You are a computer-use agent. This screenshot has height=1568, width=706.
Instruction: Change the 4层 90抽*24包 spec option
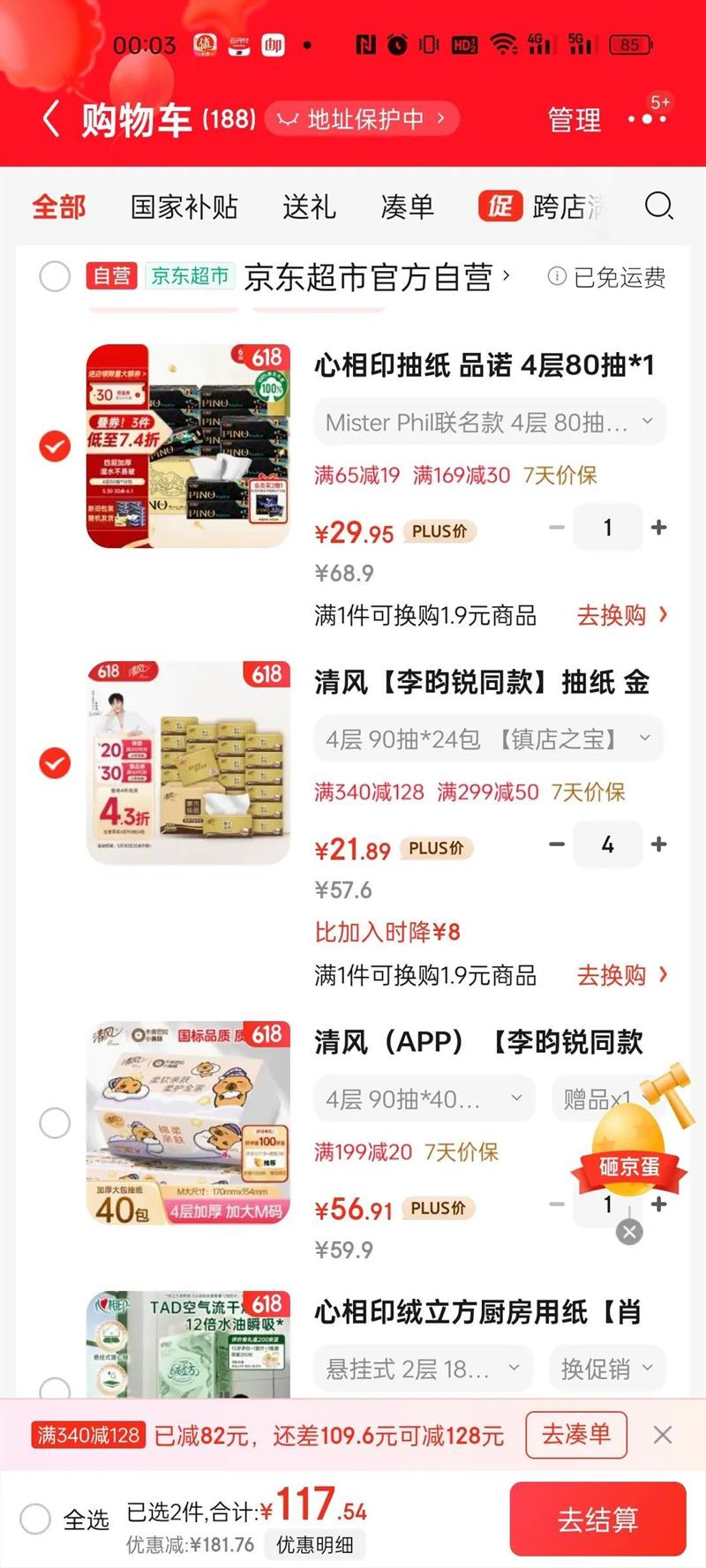pos(490,739)
